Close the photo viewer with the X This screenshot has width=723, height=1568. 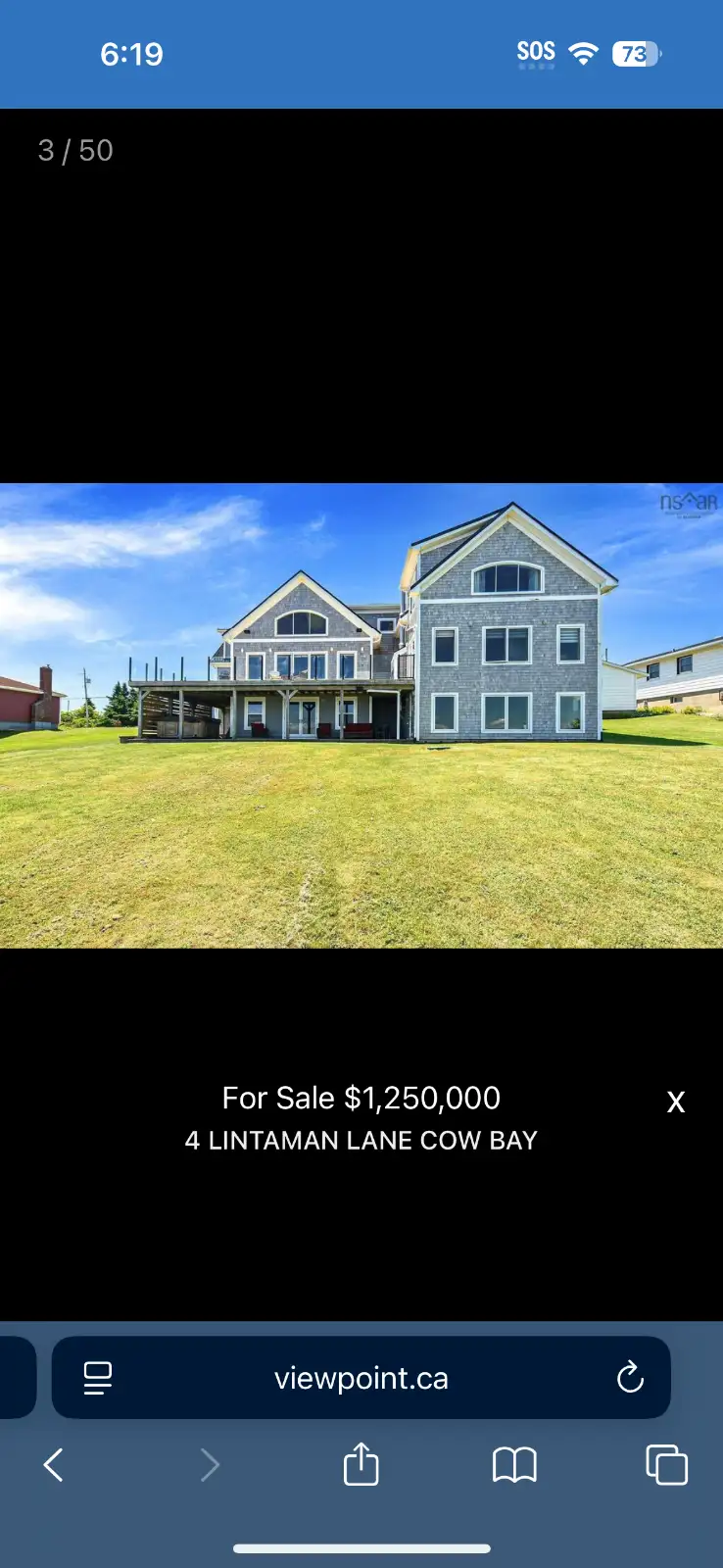[x=675, y=1102]
